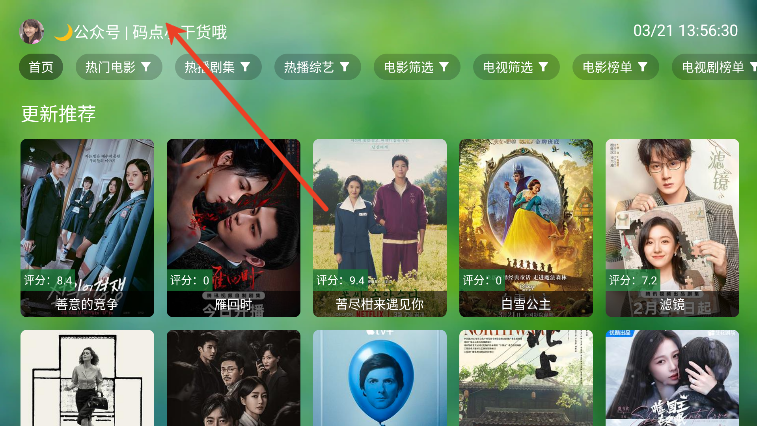Go to the 热播综艺 category
This screenshot has width=757, height=426.
(317, 67)
